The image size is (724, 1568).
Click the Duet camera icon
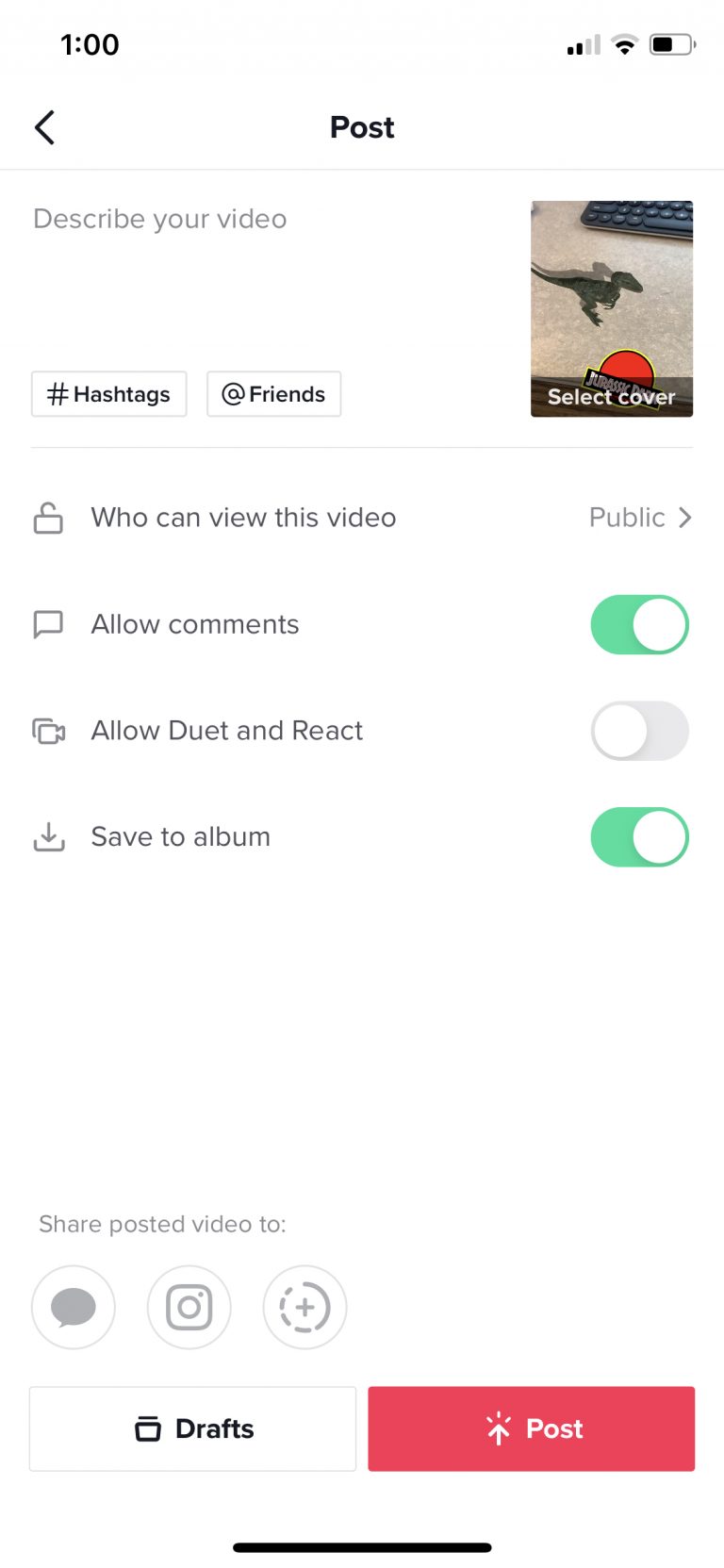(48, 730)
